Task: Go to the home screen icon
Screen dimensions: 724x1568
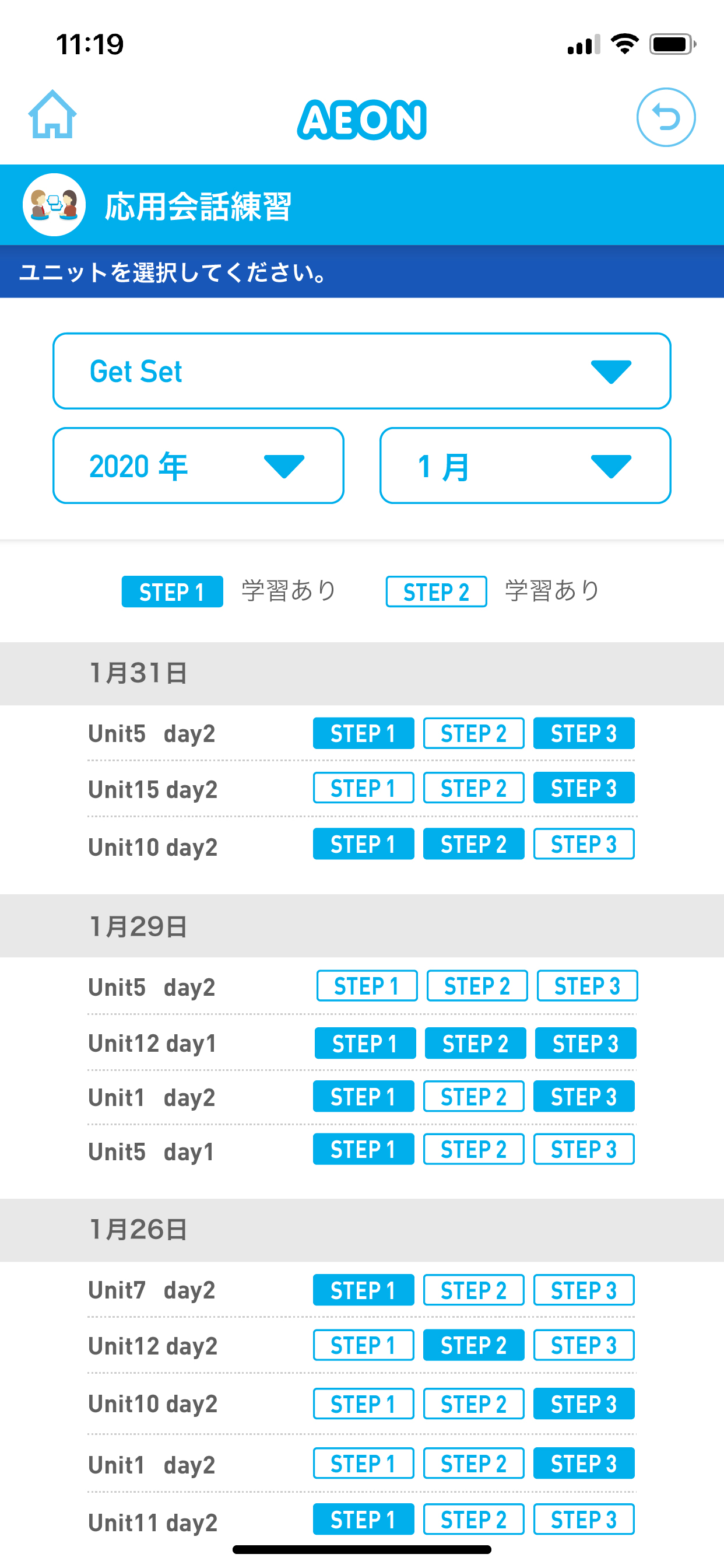Action: tap(52, 115)
